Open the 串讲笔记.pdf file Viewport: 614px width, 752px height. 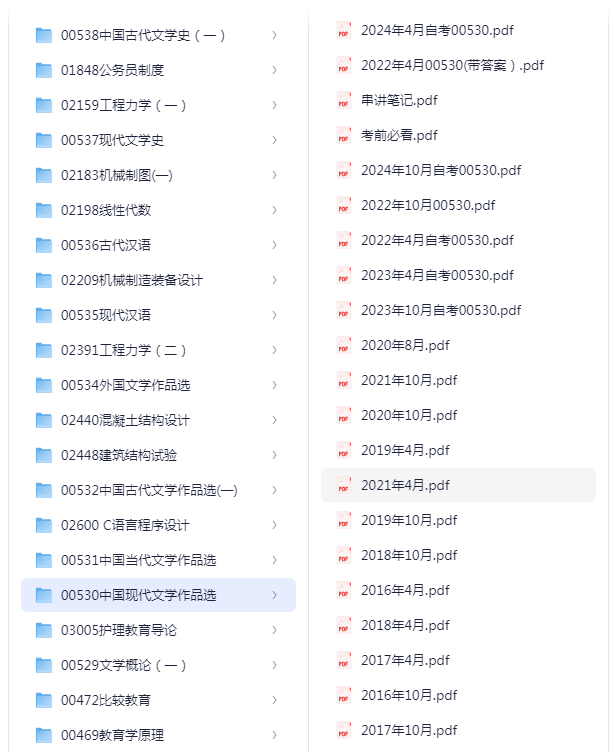pyautogui.click(x=458, y=100)
